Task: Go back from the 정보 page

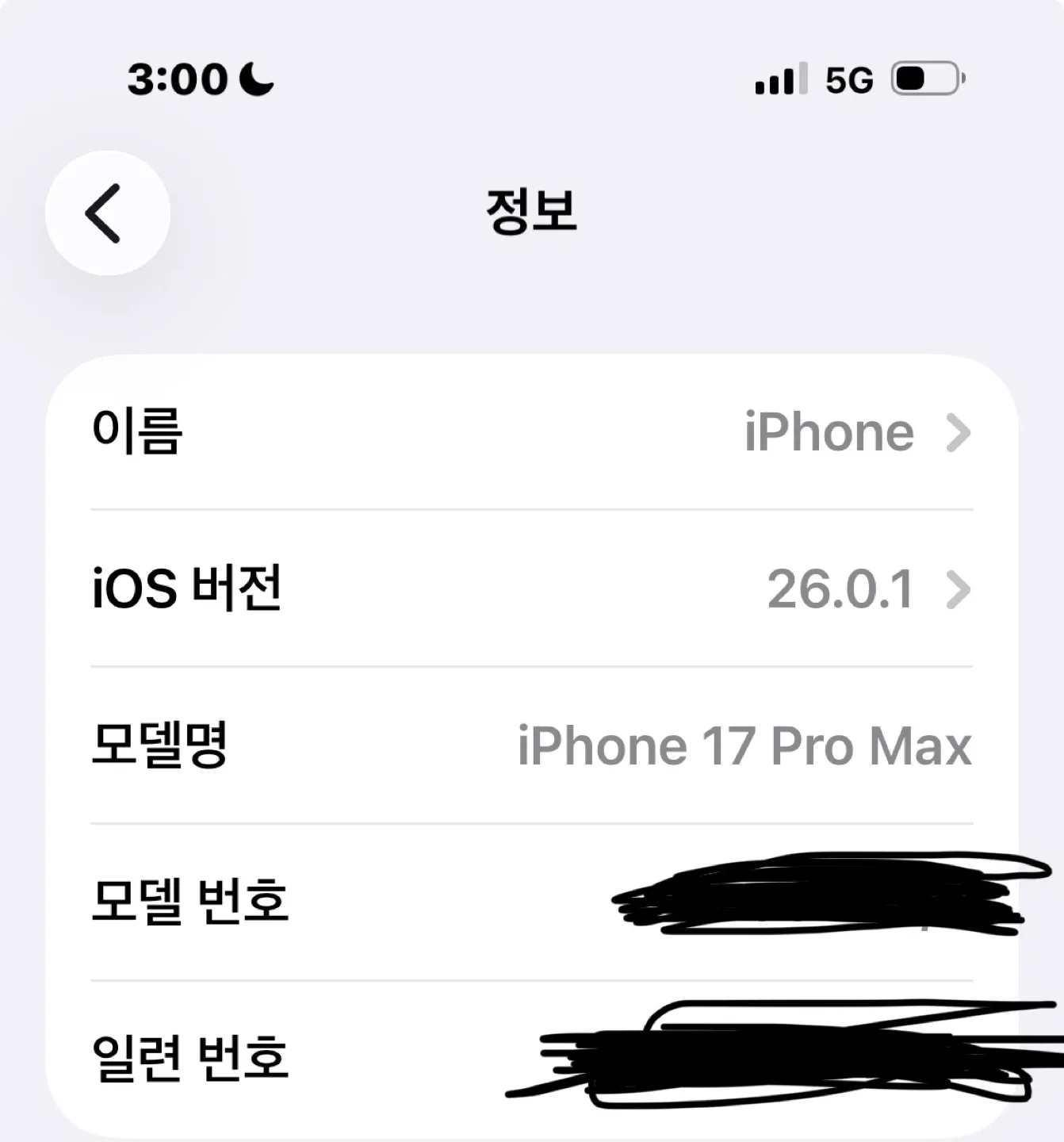Action: coord(108,213)
